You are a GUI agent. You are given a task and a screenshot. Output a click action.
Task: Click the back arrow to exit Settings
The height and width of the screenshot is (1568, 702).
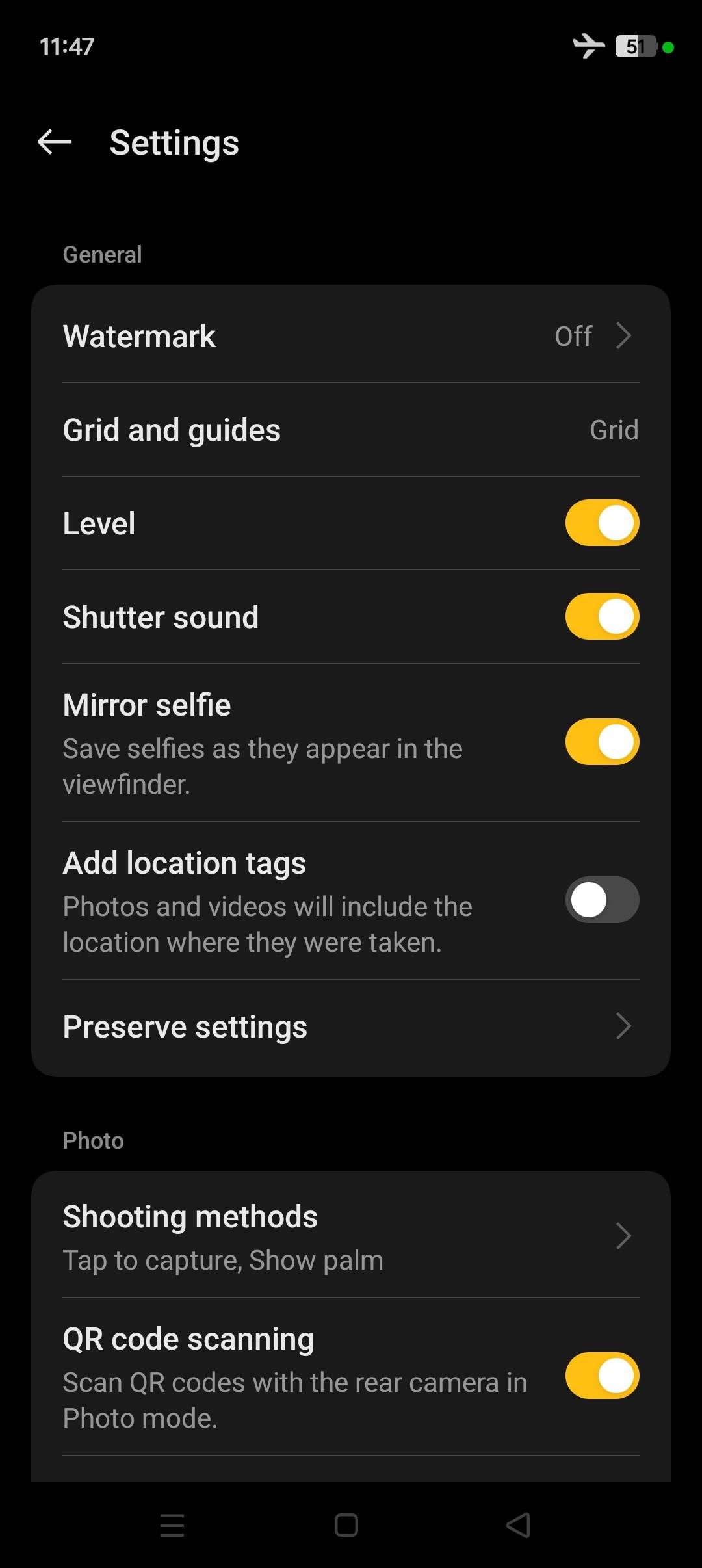tap(53, 142)
